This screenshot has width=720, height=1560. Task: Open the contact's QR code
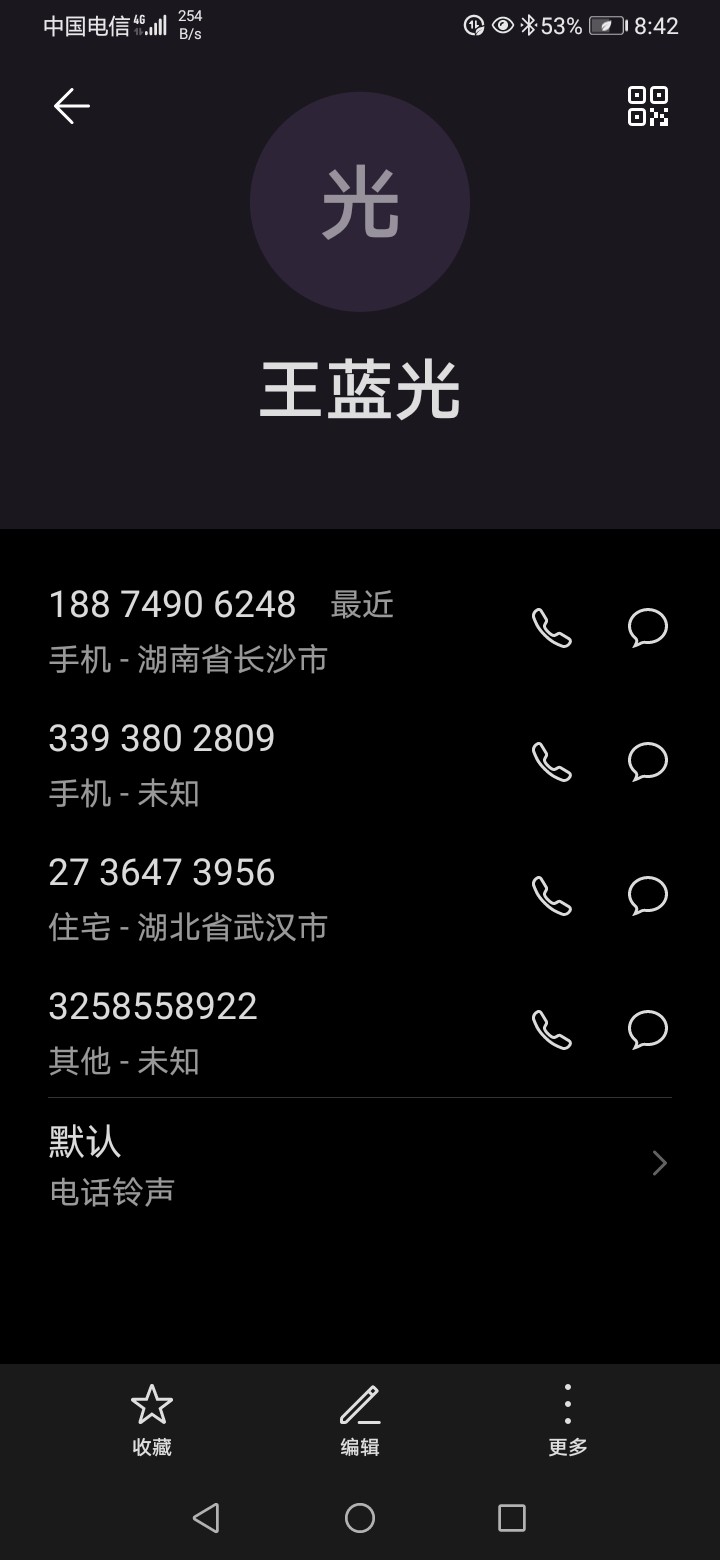point(648,106)
